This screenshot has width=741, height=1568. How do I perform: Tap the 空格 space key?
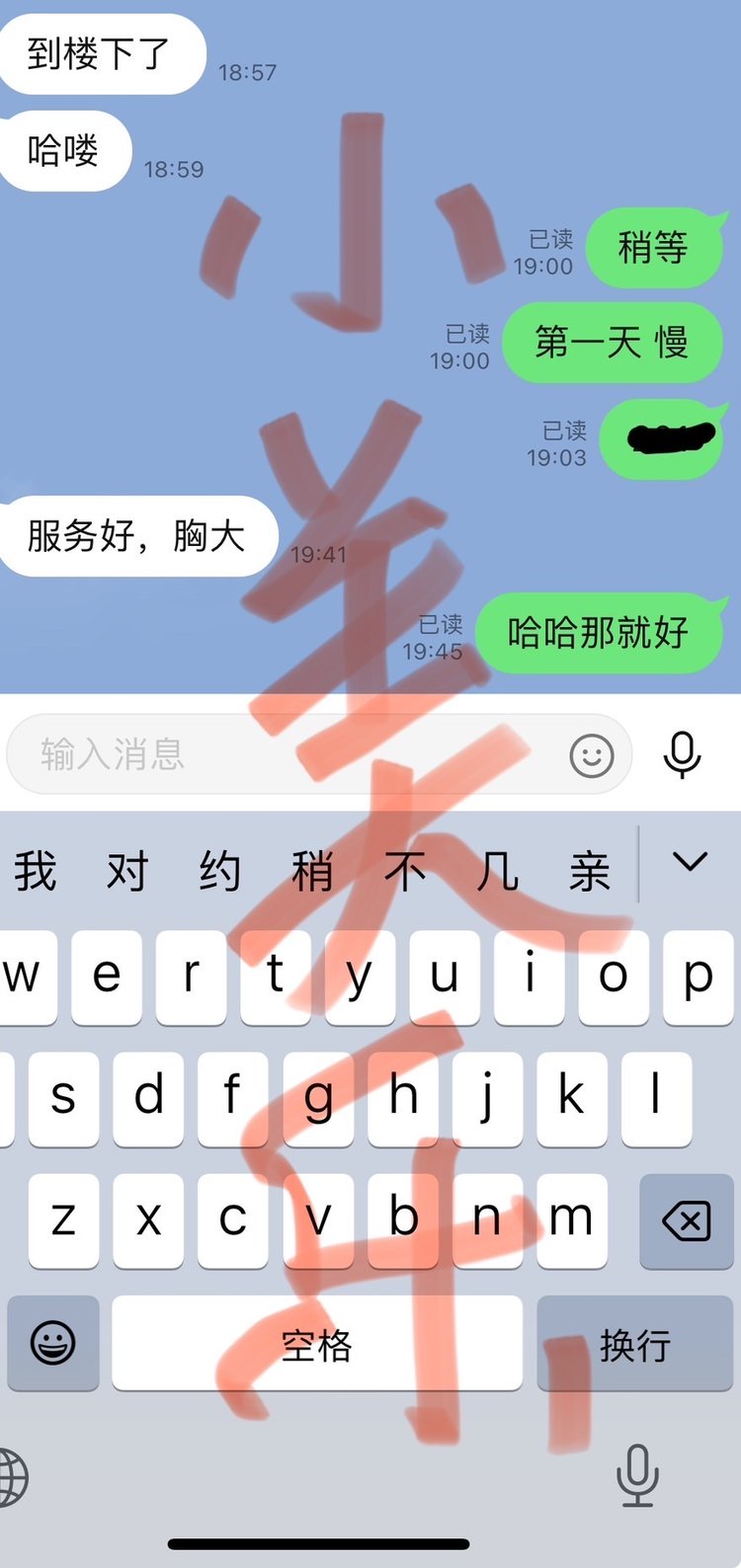point(316,1344)
